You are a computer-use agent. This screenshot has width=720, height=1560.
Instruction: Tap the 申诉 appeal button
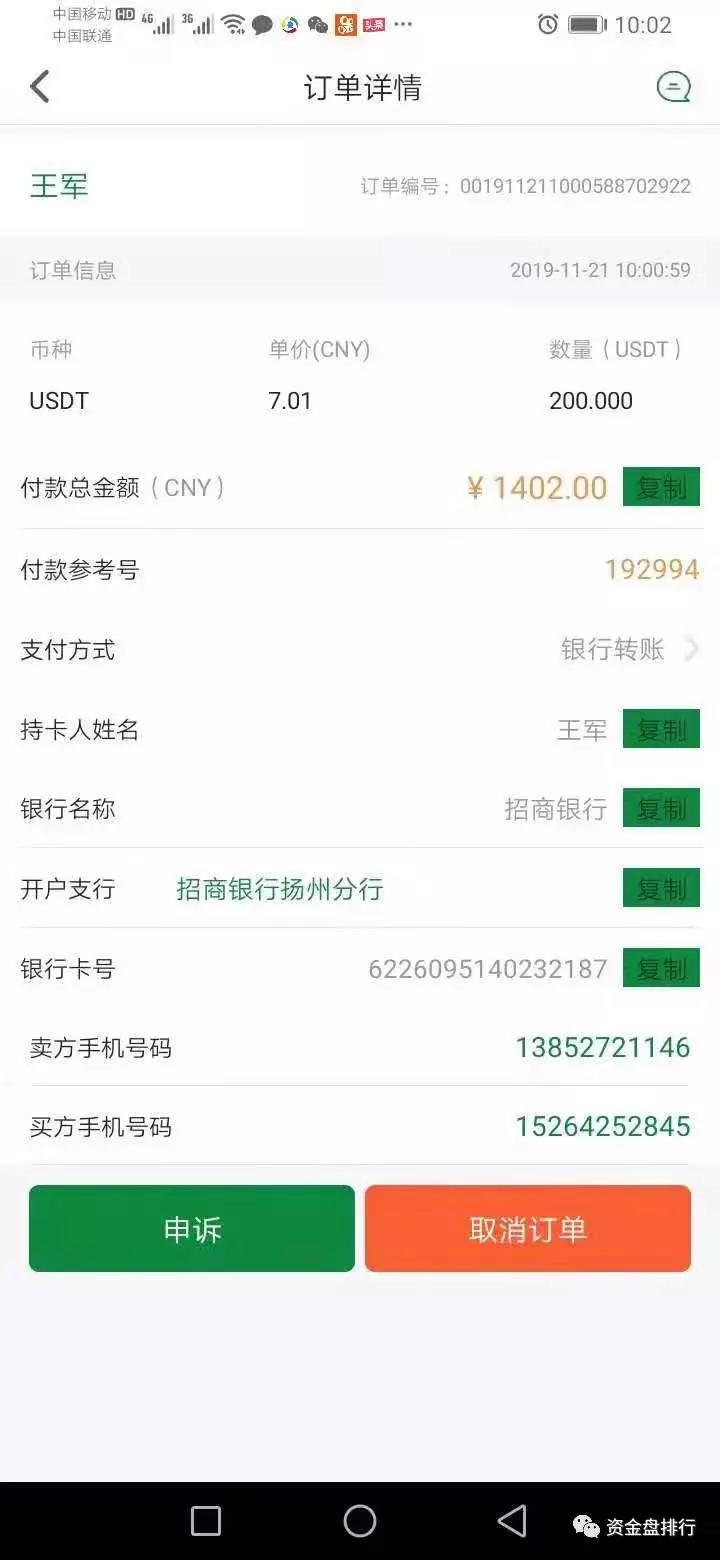[192, 1229]
